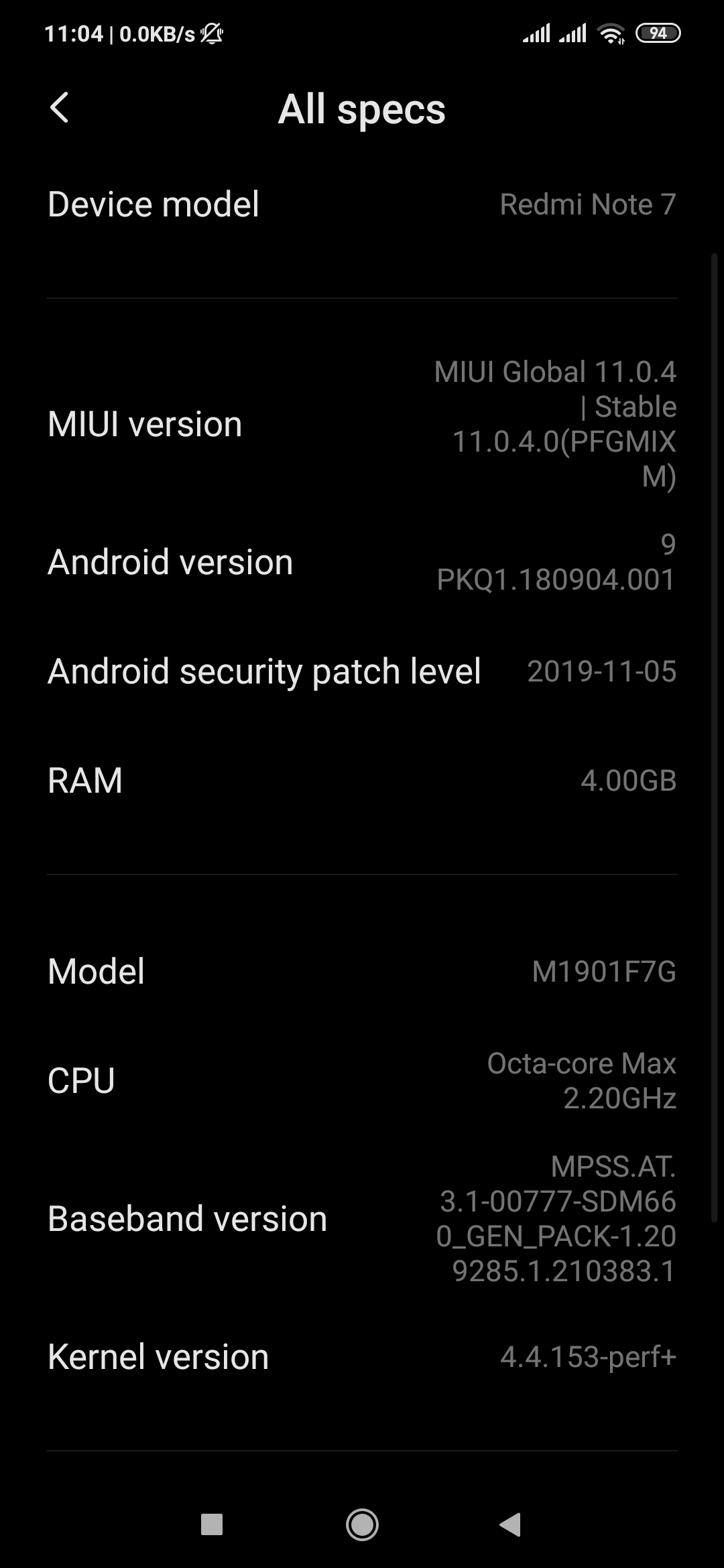The height and width of the screenshot is (1568, 724).
Task: Tap the CPU row
Action: tap(362, 1080)
